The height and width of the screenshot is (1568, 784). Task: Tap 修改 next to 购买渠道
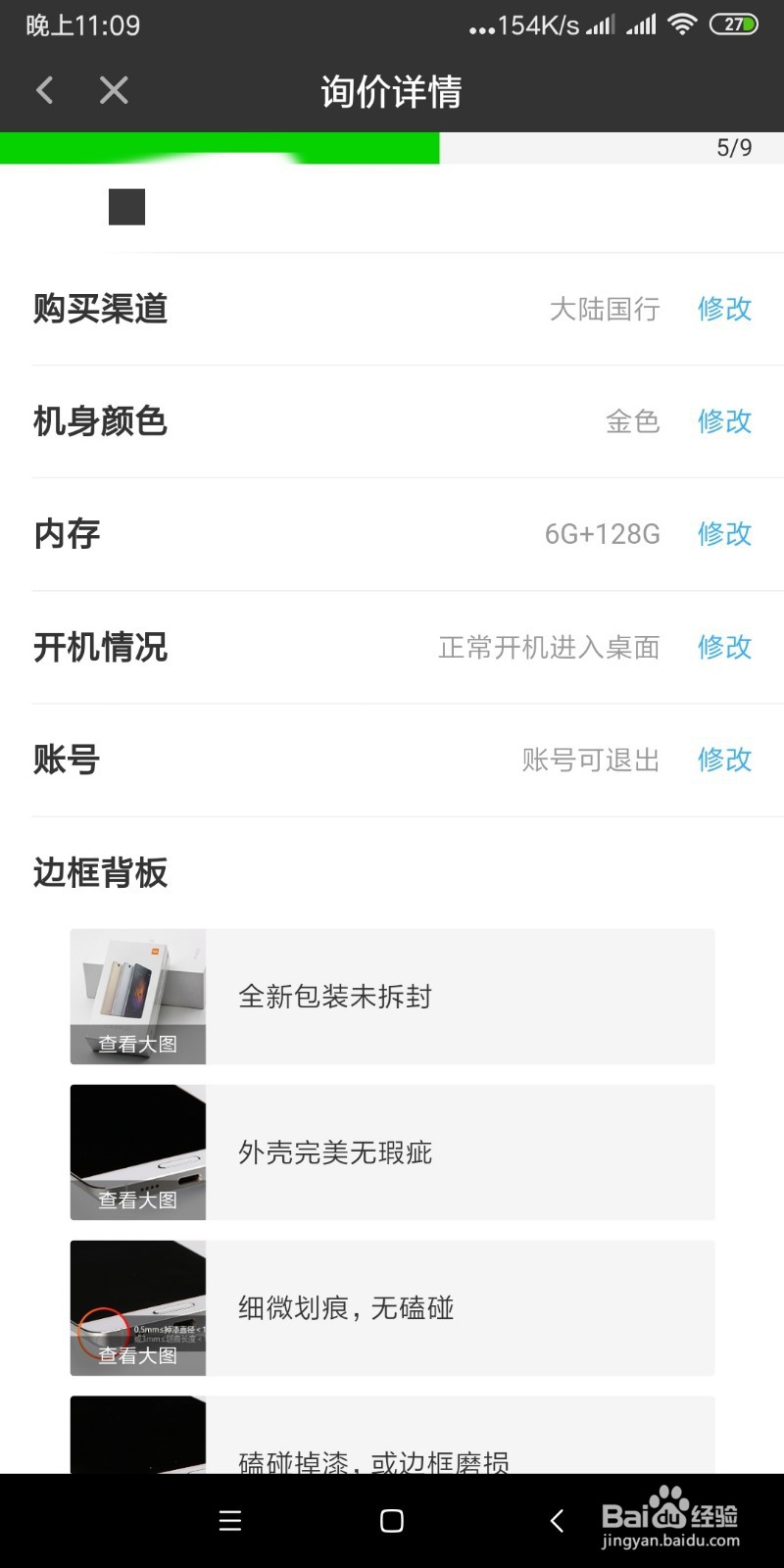[724, 309]
